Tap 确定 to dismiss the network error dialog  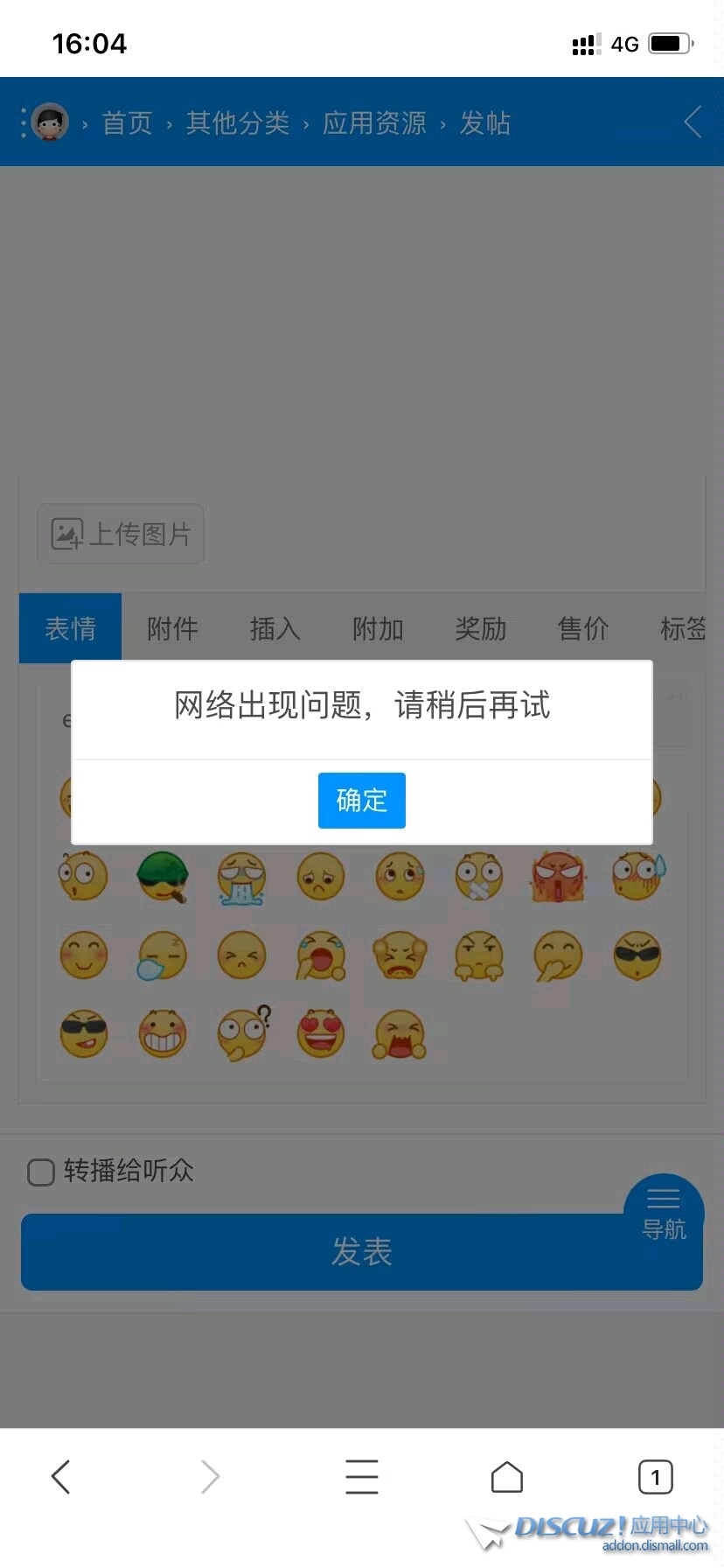tap(361, 800)
